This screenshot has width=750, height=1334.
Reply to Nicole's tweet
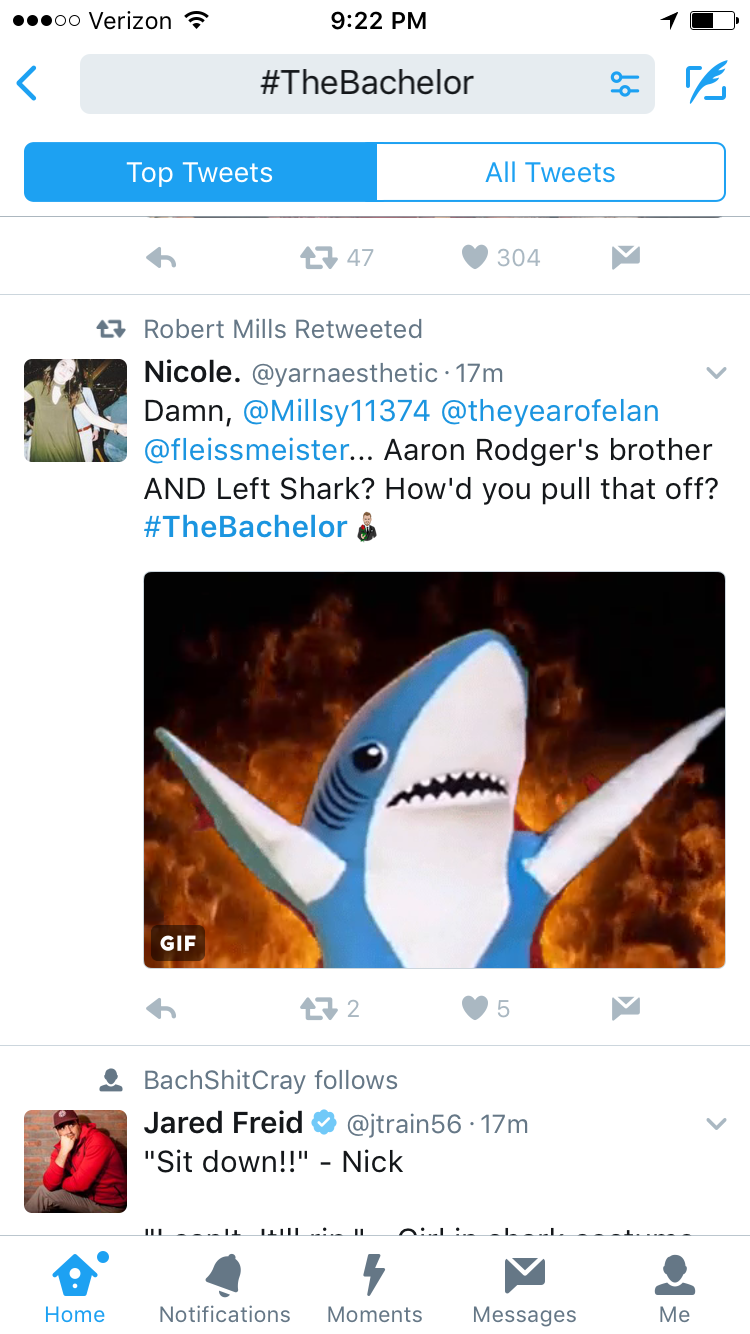[161, 1009]
